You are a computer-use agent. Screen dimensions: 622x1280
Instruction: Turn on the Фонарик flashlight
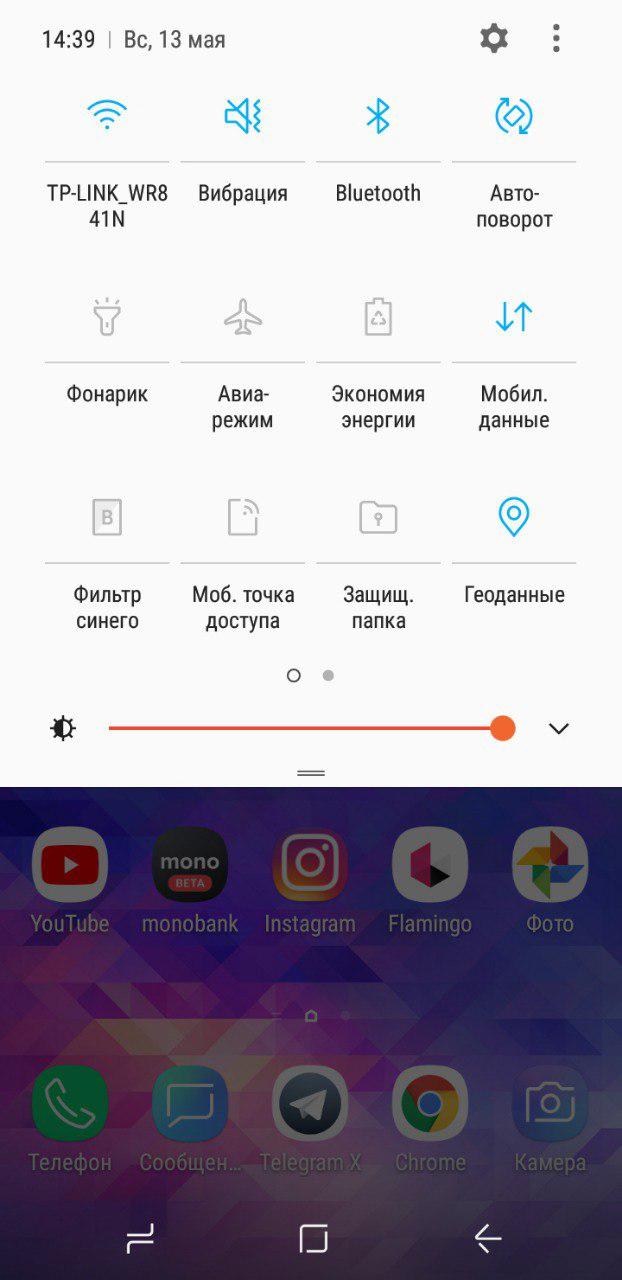pyautogui.click(x=107, y=317)
